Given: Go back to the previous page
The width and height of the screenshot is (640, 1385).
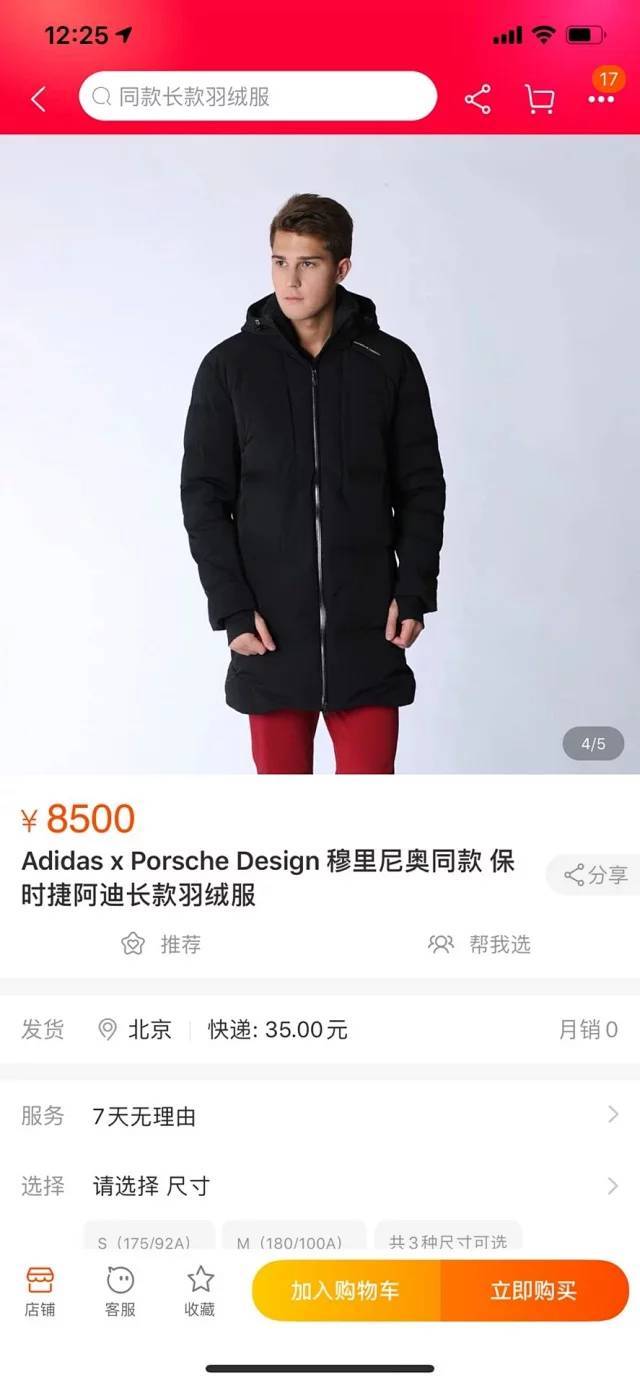Looking at the screenshot, I should (x=39, y=98).
